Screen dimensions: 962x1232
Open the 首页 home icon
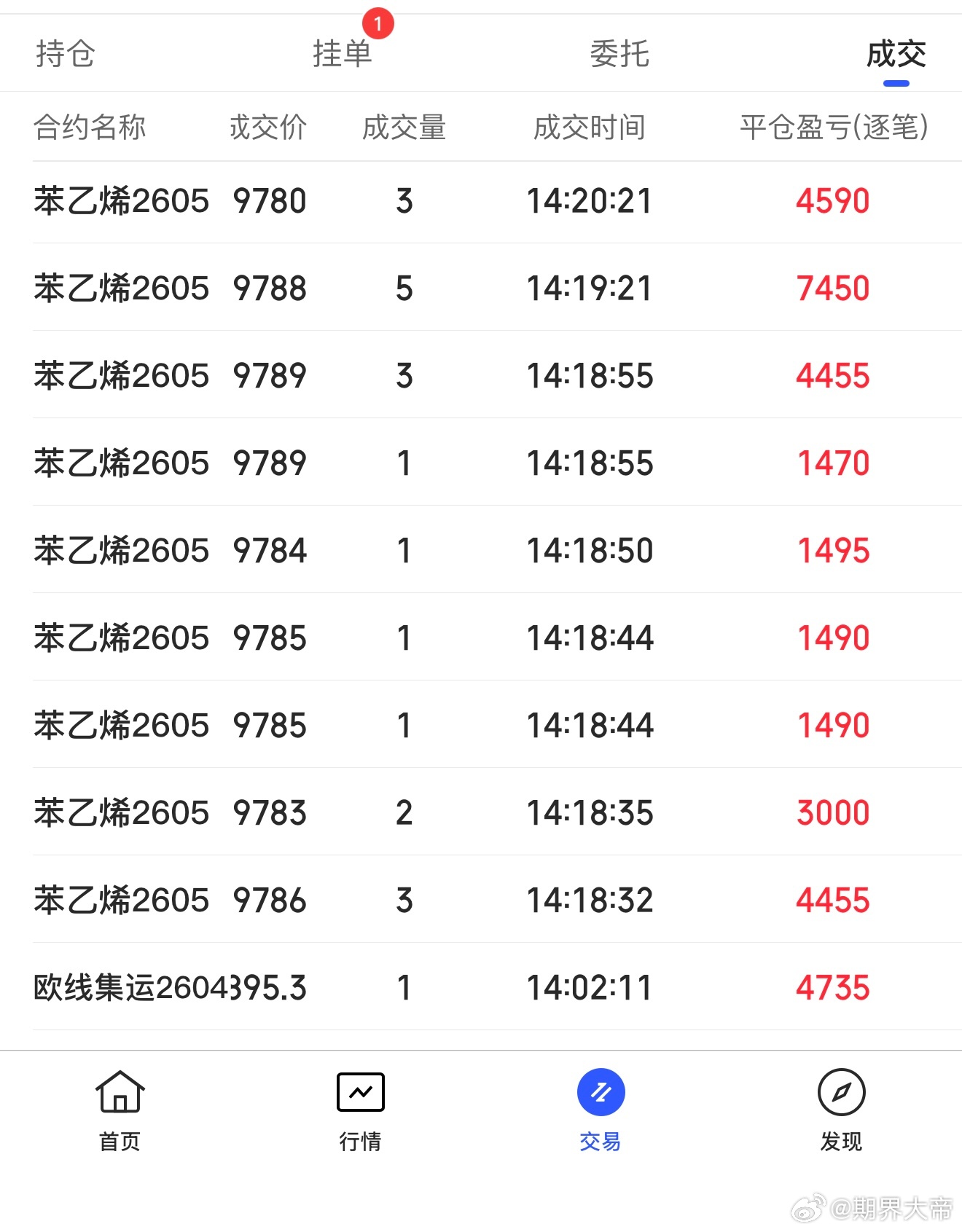pos(120,1111)
